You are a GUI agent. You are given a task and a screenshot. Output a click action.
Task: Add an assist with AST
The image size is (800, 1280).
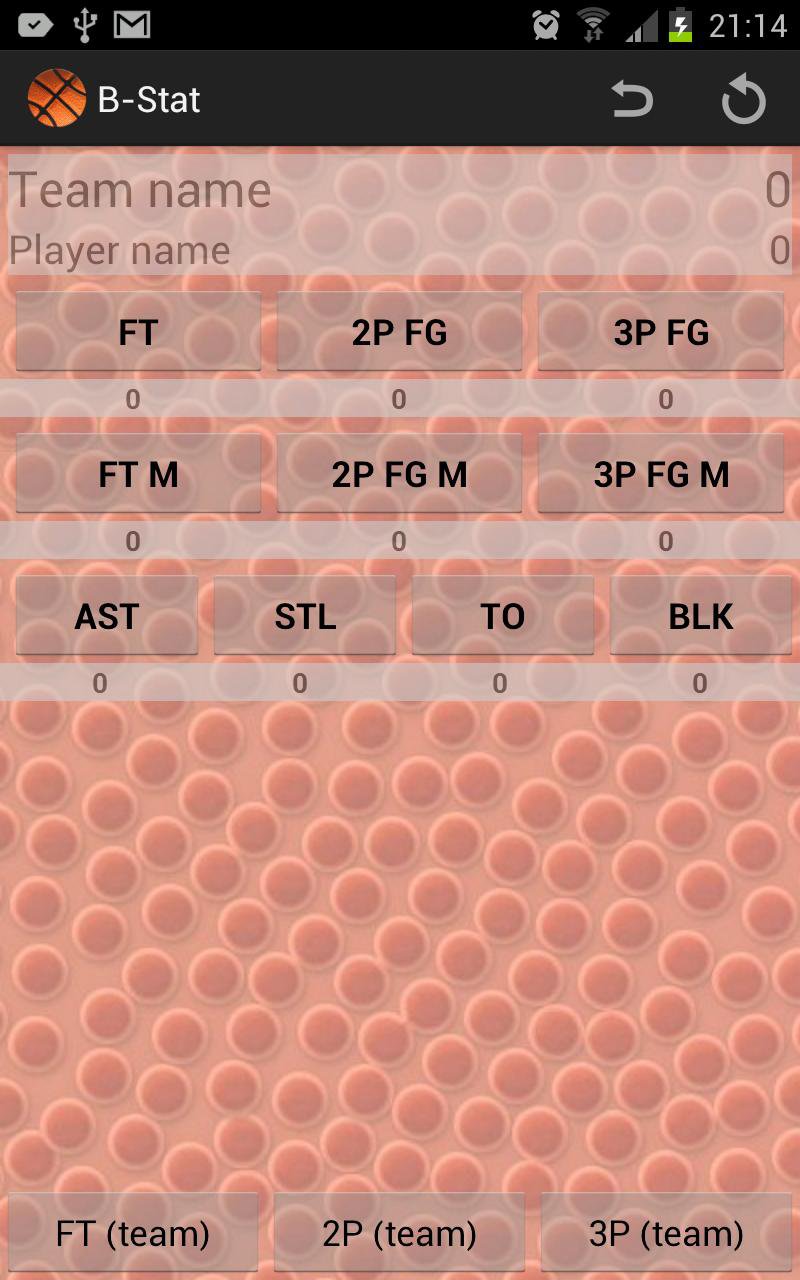[106, 615]
